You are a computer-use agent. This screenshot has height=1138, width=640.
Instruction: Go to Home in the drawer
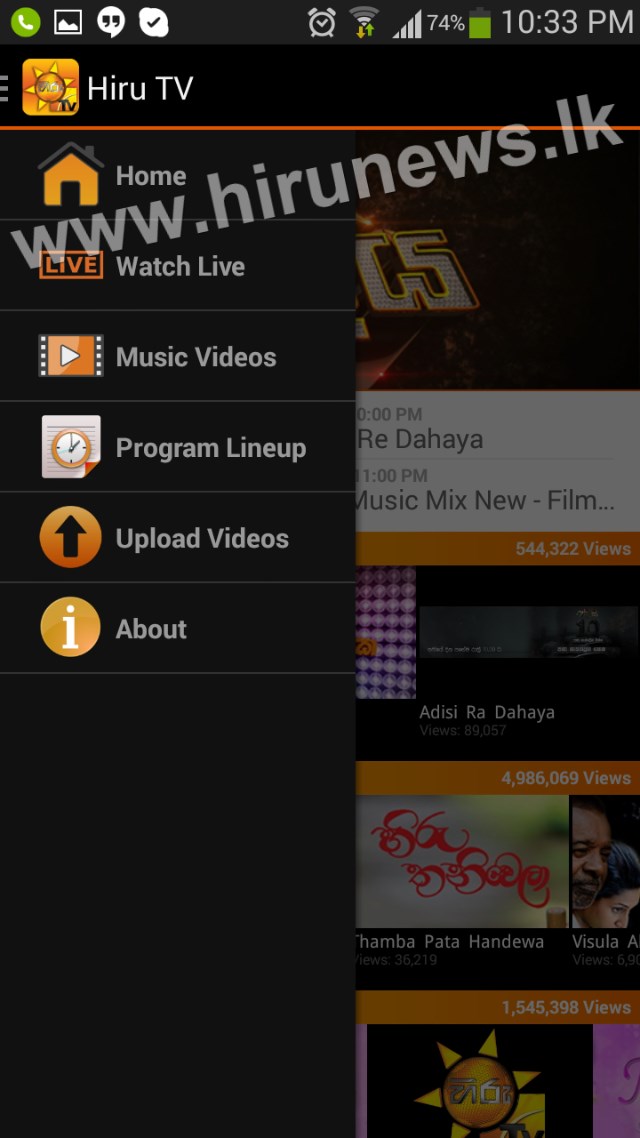tap(150, 176)
